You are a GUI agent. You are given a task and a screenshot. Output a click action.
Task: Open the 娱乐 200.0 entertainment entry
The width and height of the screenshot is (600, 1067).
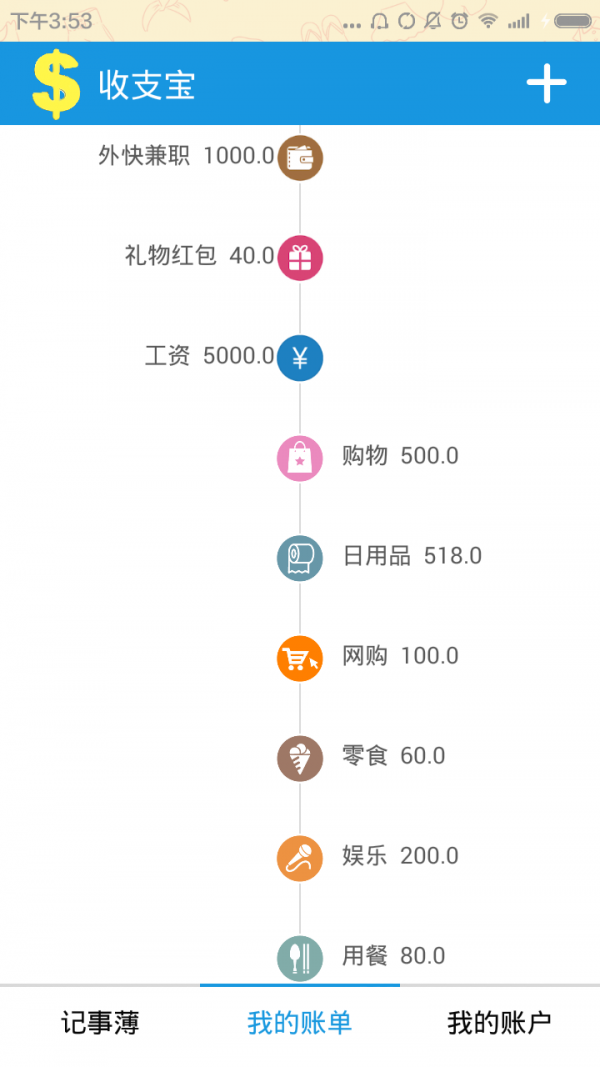click(400, 857)
